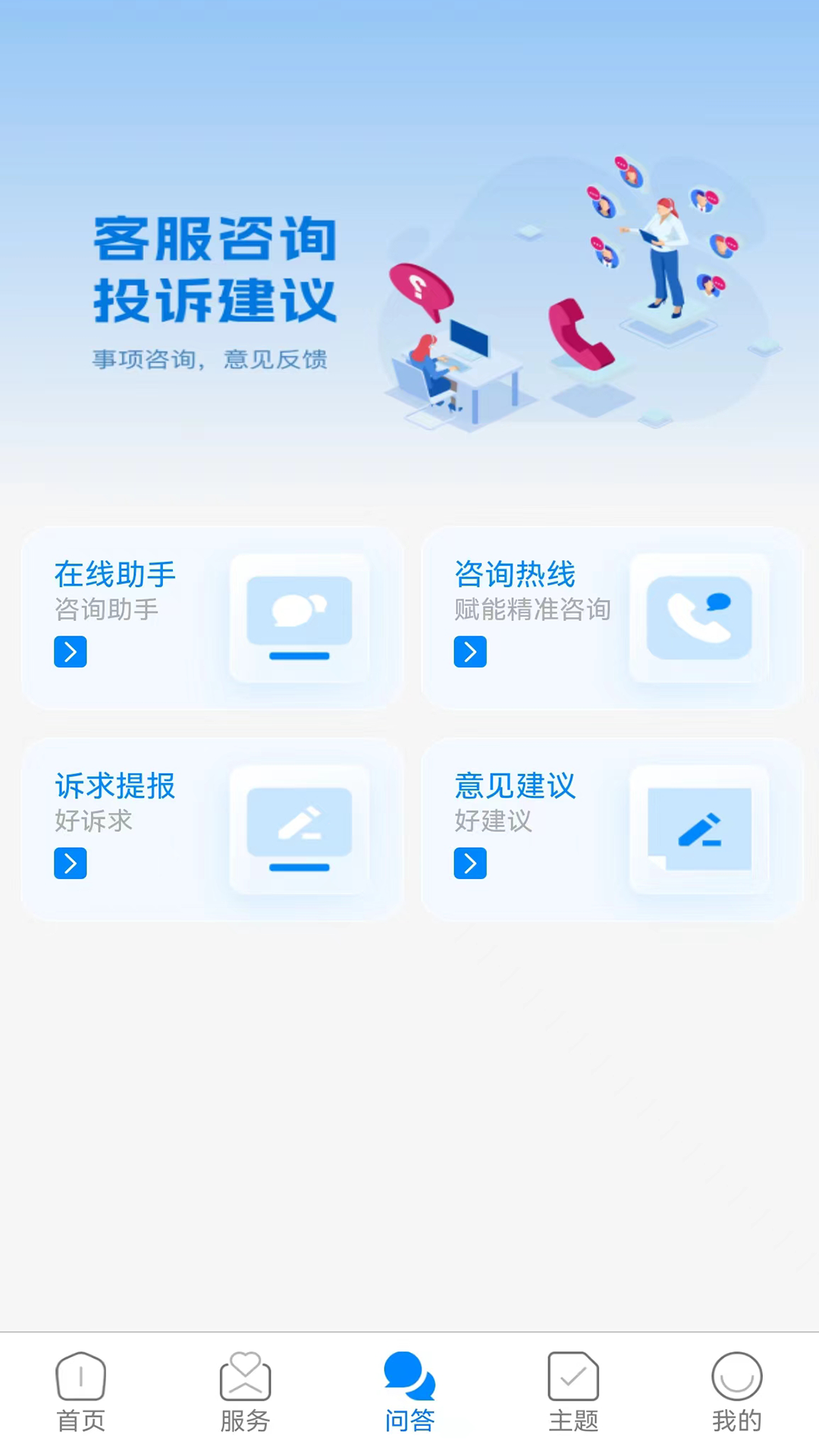Open 在线助手 via its blue arrow button
819x1456 pixels.
70,651
